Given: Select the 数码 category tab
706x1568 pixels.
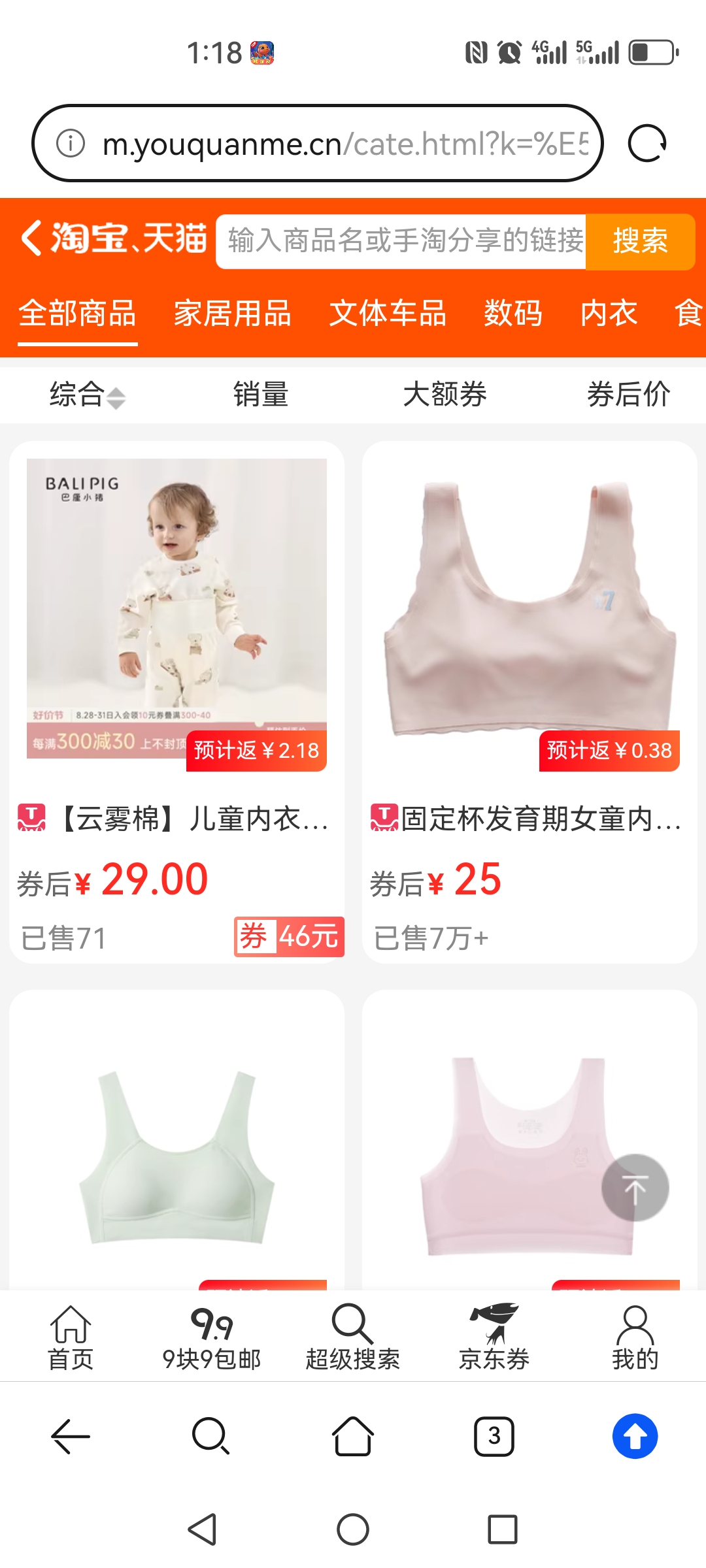Looking at the screenshot, I should point(513,313).
